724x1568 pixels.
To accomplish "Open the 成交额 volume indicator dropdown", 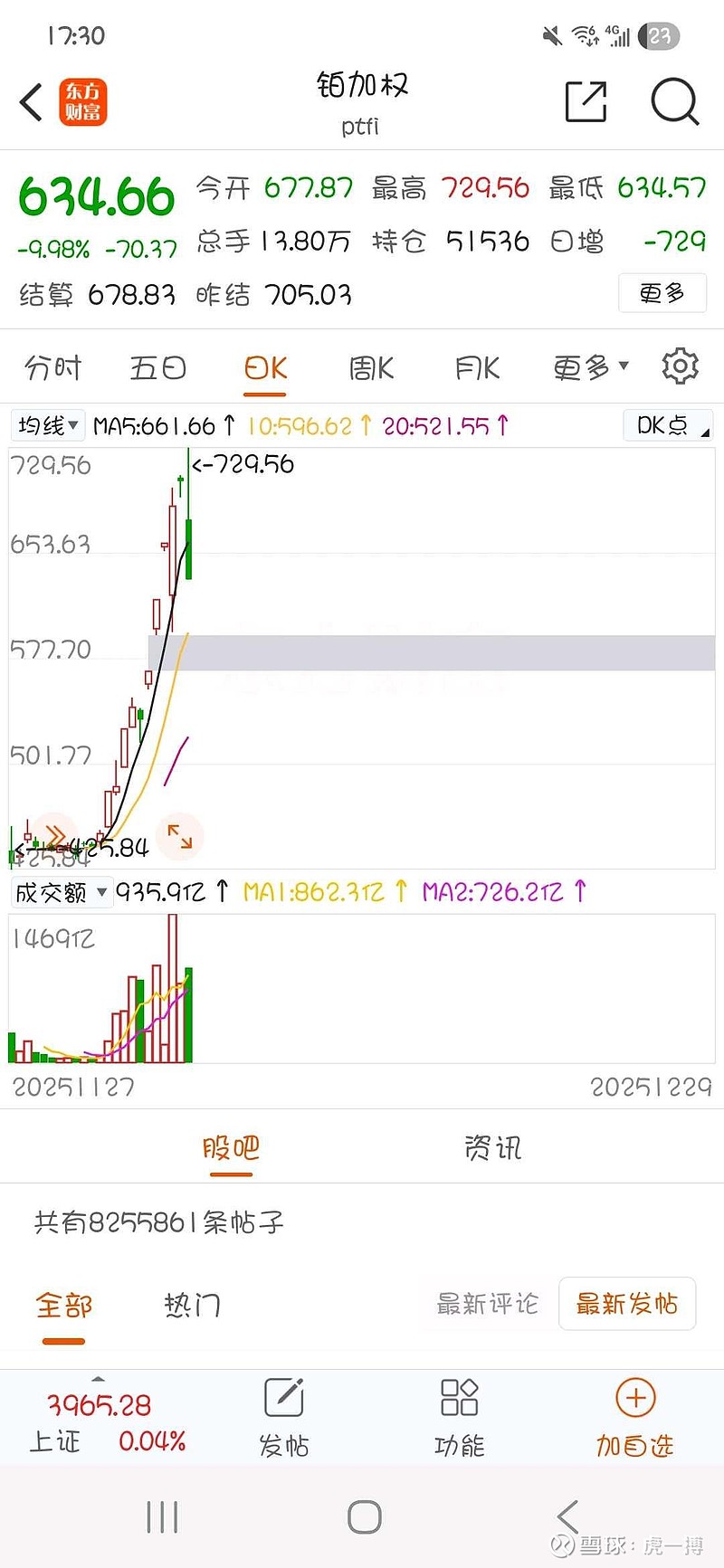I will click(x=61, y=892).
